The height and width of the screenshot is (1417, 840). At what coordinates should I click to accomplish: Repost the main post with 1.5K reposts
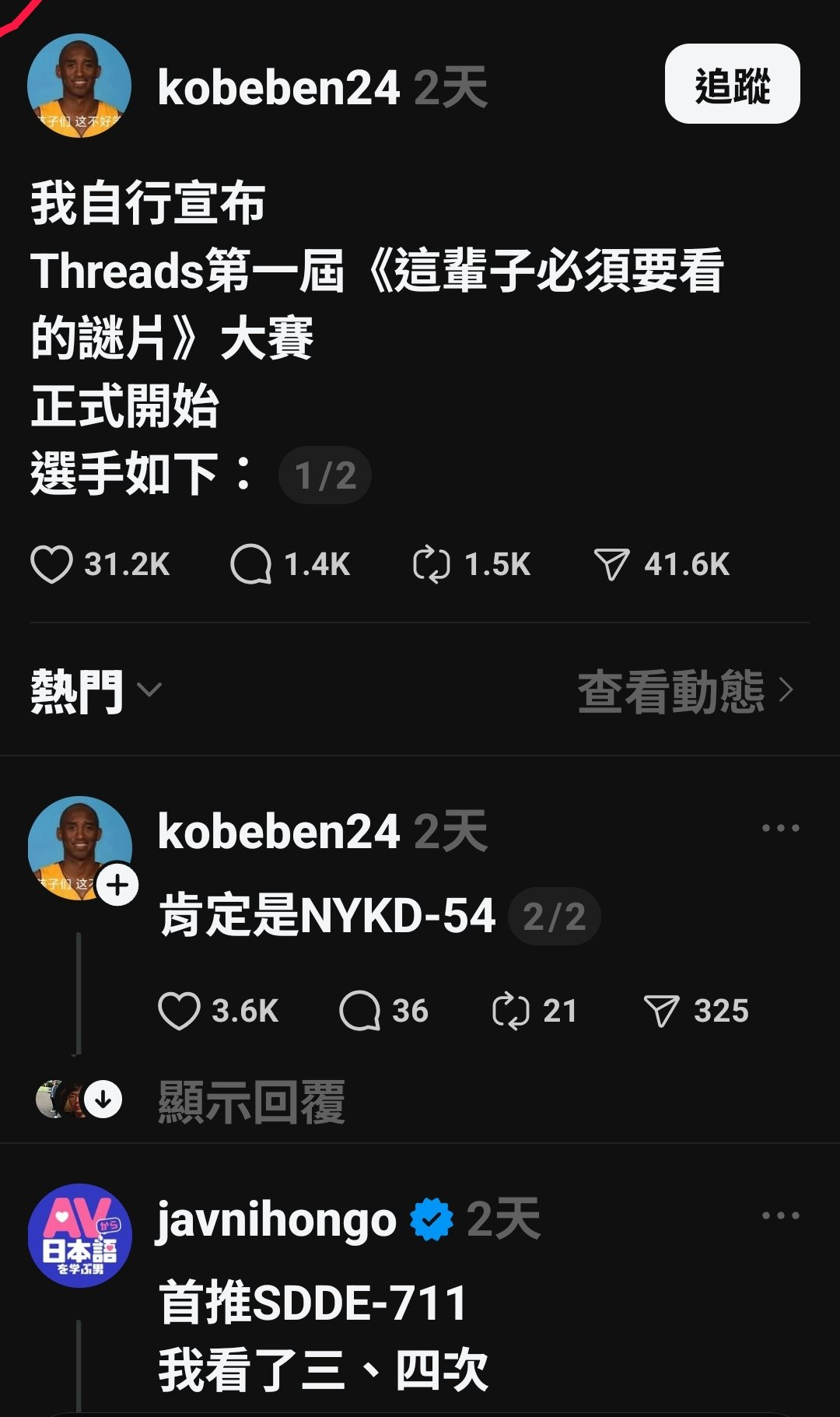click(x=431, y=564)
